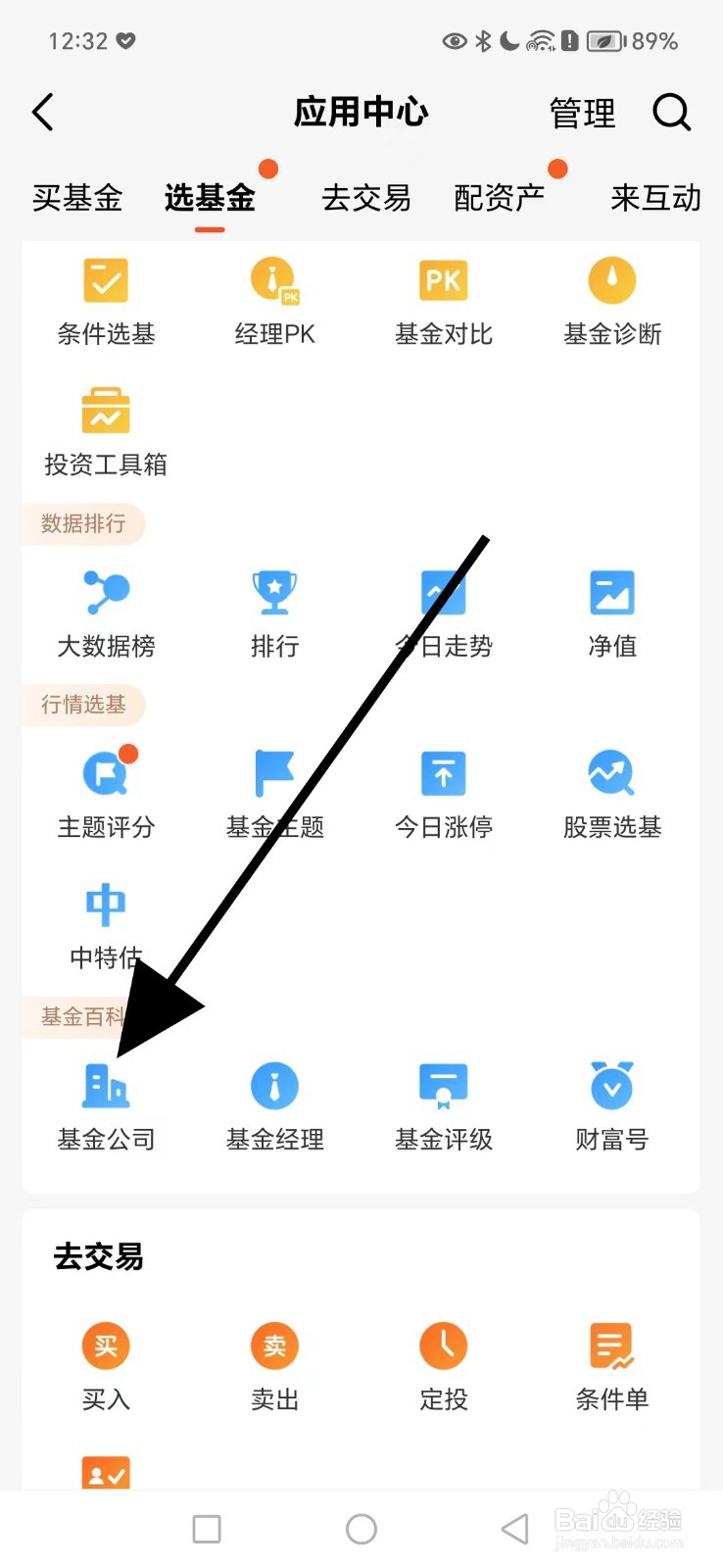This screenshot has width=723, height=1568.
Task: Open the 管理 manage option
Action: [x=582, y=112]
